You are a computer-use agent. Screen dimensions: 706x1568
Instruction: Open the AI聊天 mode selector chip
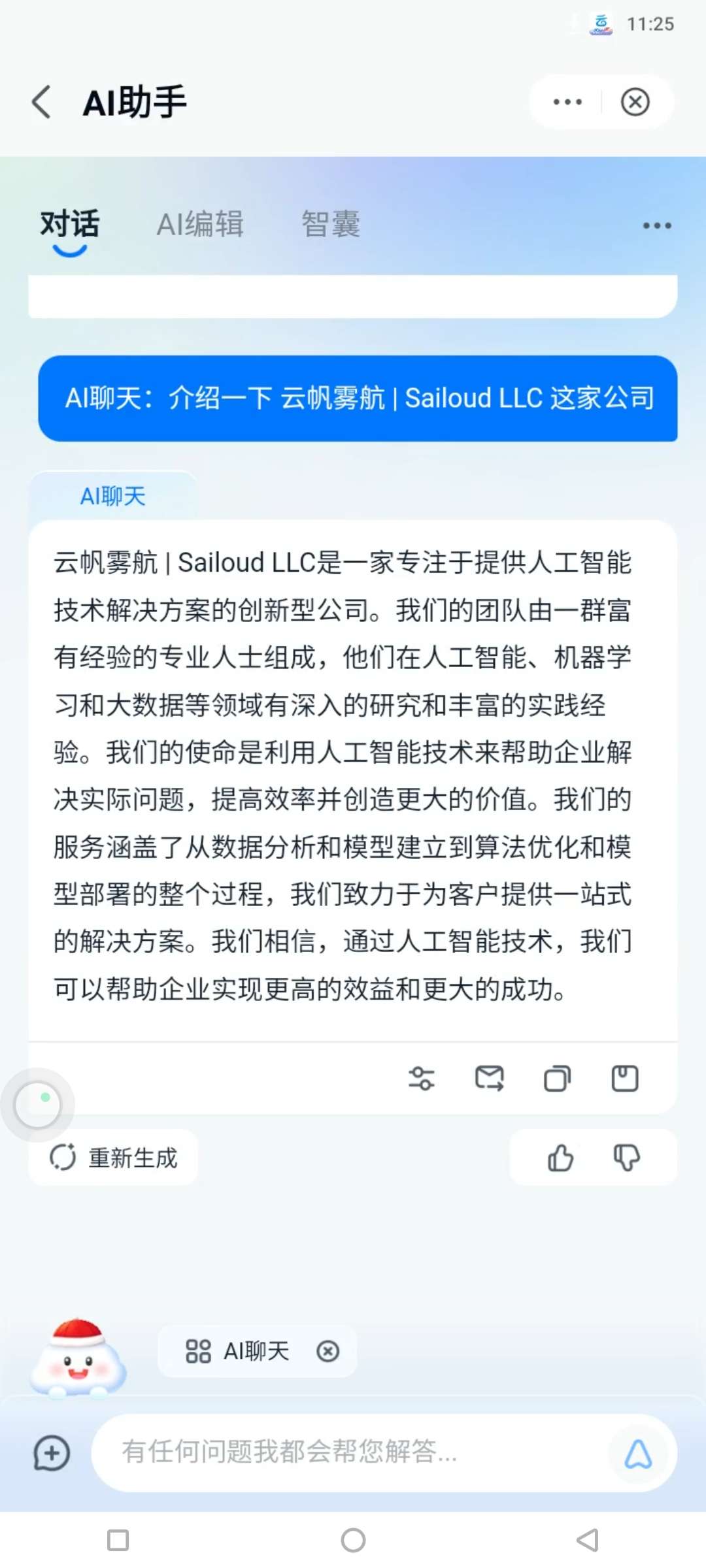pos(237,1351)
